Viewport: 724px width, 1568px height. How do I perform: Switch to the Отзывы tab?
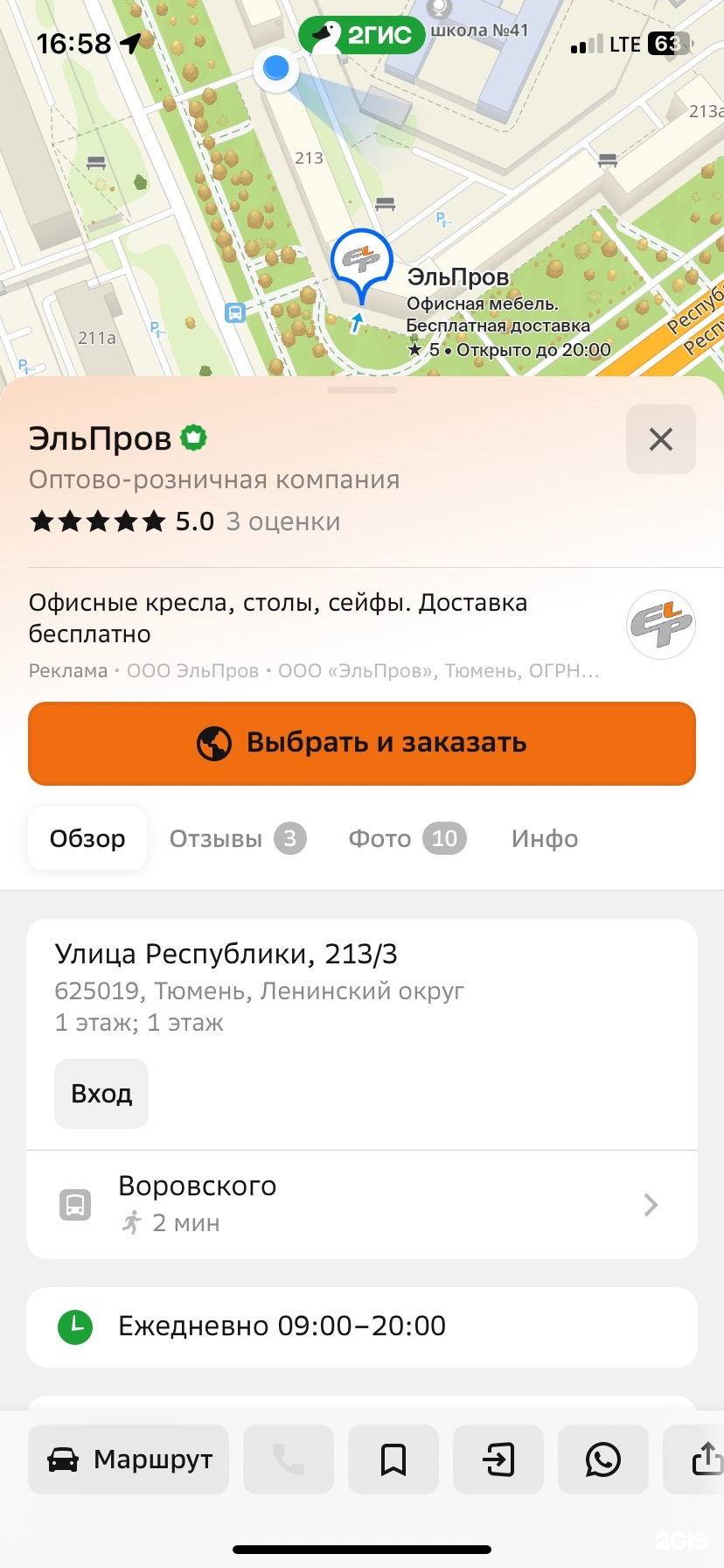(237, 839)
